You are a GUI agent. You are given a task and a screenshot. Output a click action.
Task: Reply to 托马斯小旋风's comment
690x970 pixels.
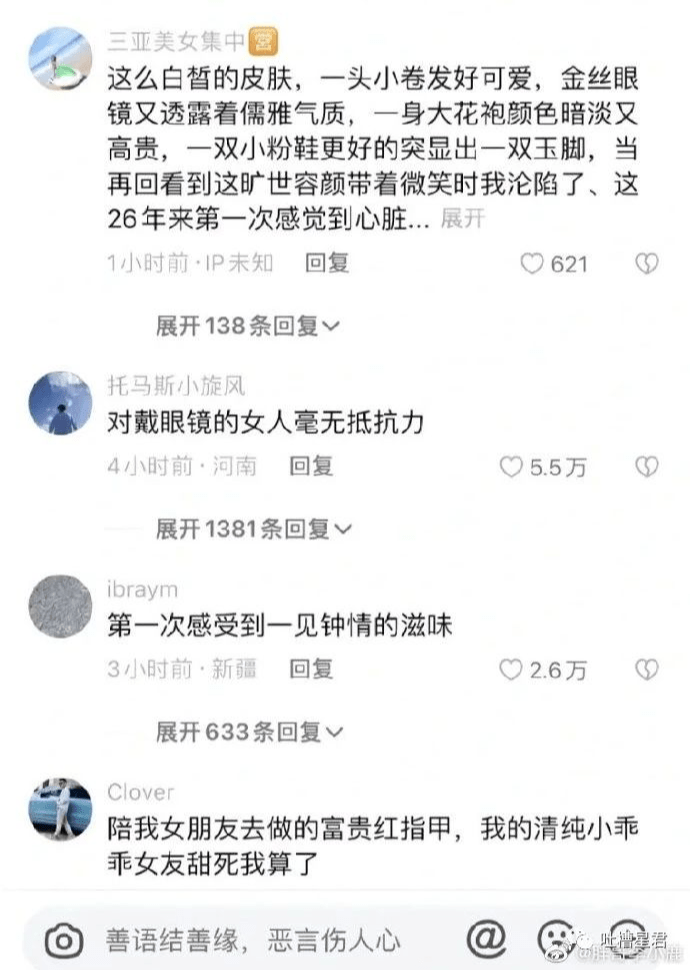pos(311,465)
